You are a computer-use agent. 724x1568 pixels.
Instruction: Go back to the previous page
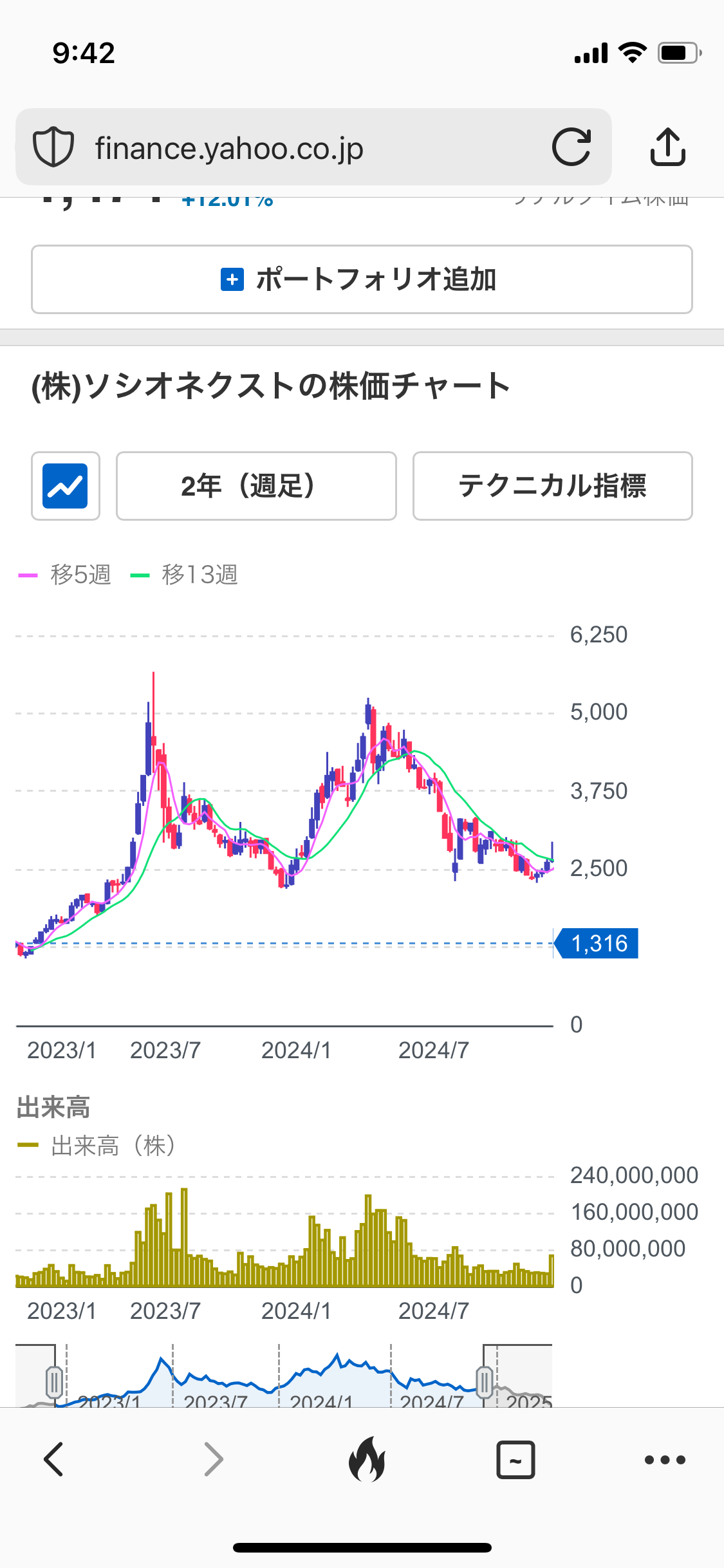[53, 1459]
